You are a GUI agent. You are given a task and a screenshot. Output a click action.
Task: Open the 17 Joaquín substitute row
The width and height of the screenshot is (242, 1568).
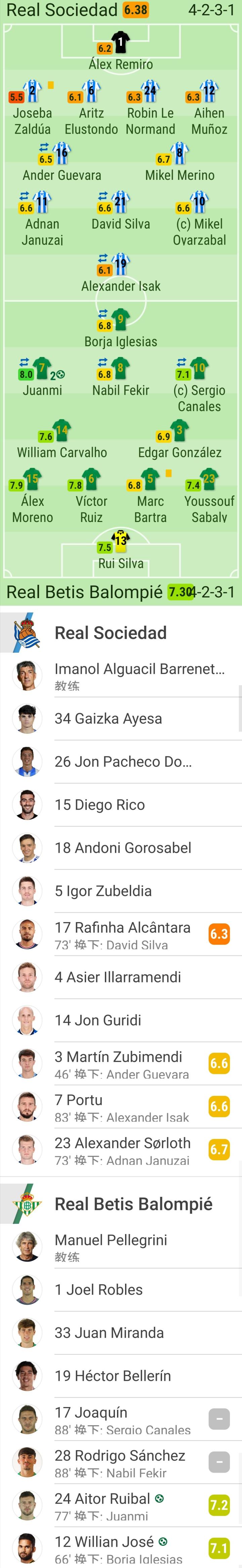click(x=122, y=1419)
